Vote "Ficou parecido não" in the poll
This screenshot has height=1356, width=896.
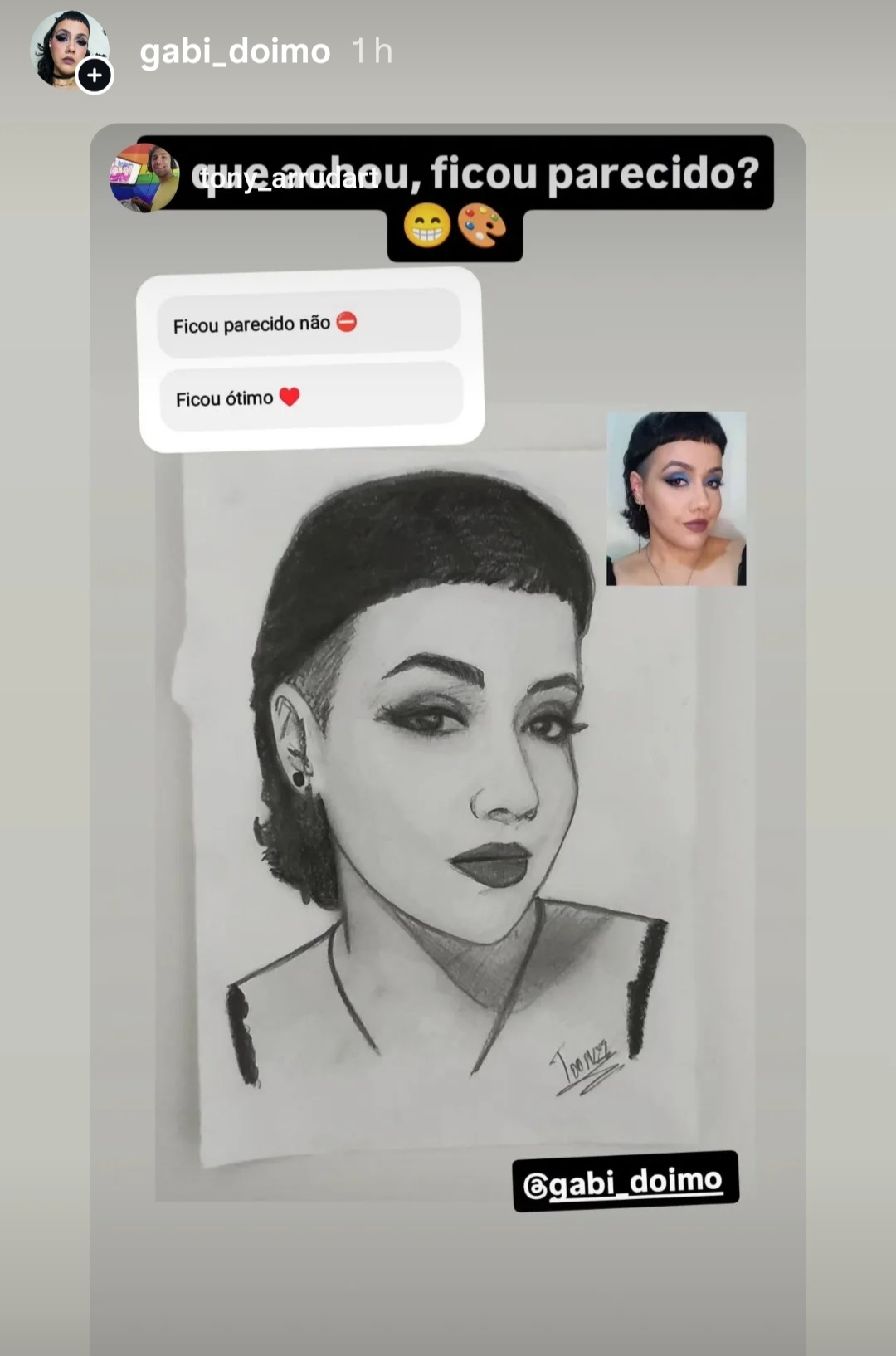pos(309,323)
